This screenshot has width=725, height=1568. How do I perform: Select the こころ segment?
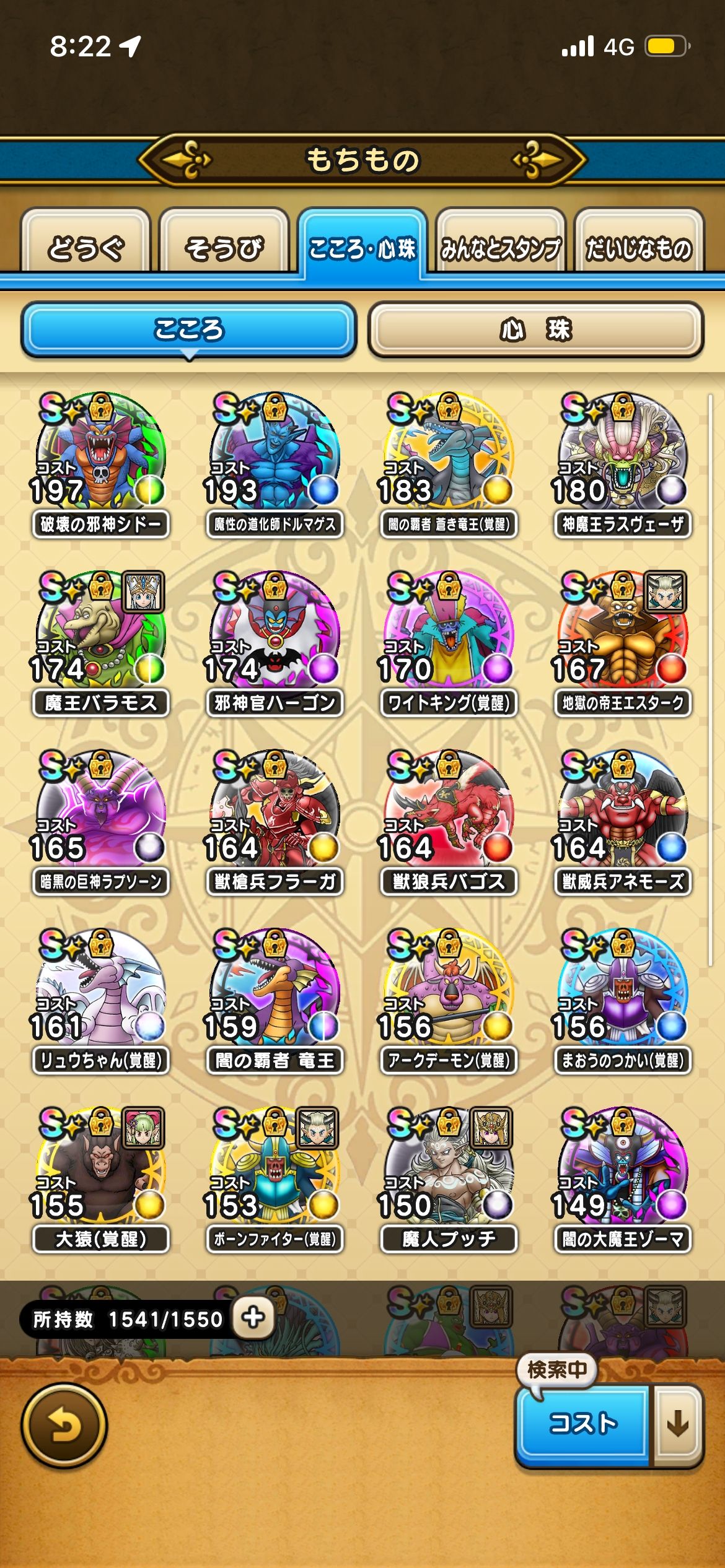pos(188,329)
